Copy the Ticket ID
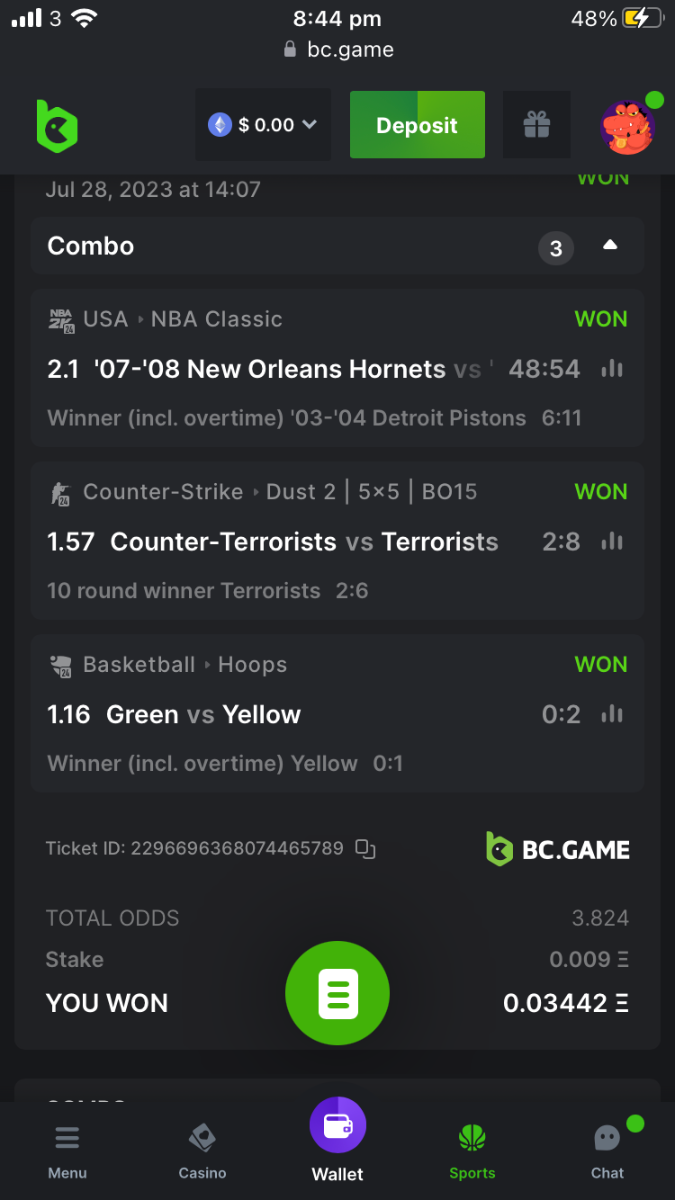Screen dimensions: 675x1200 click(x=366, y=849)
